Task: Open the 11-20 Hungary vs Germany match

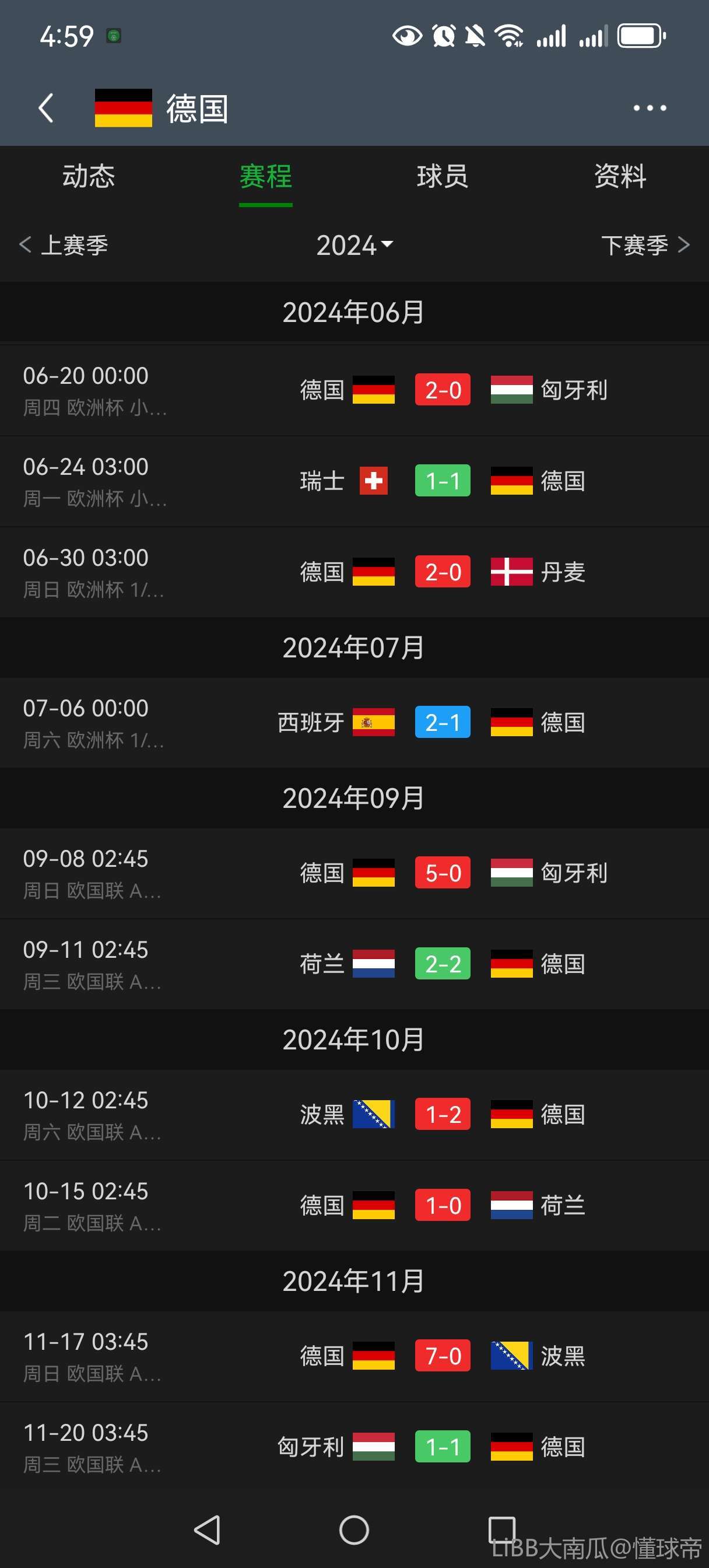Action: tap(354, 1447)
